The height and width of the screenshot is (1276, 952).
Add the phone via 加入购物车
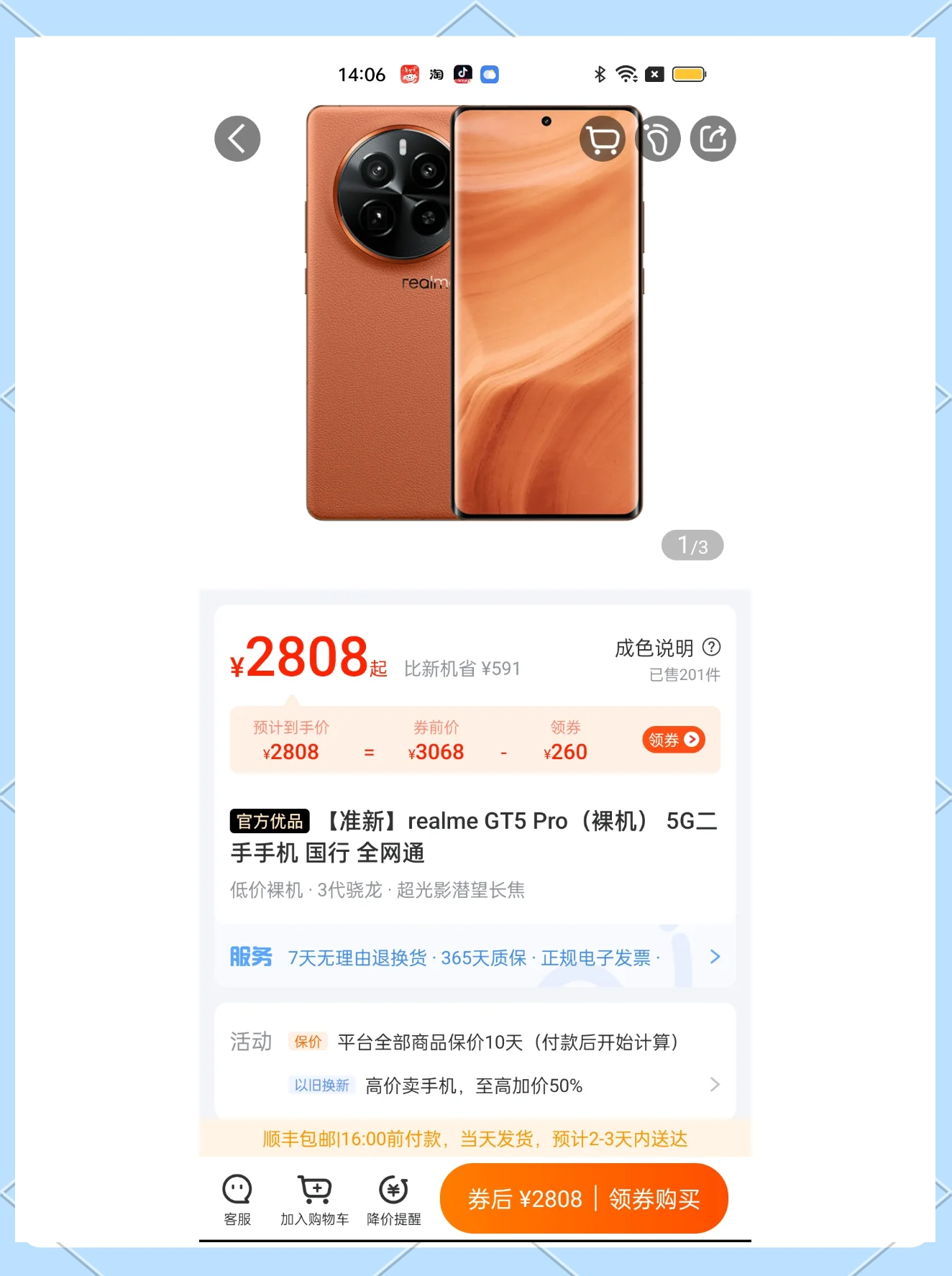coord(314,1199)
